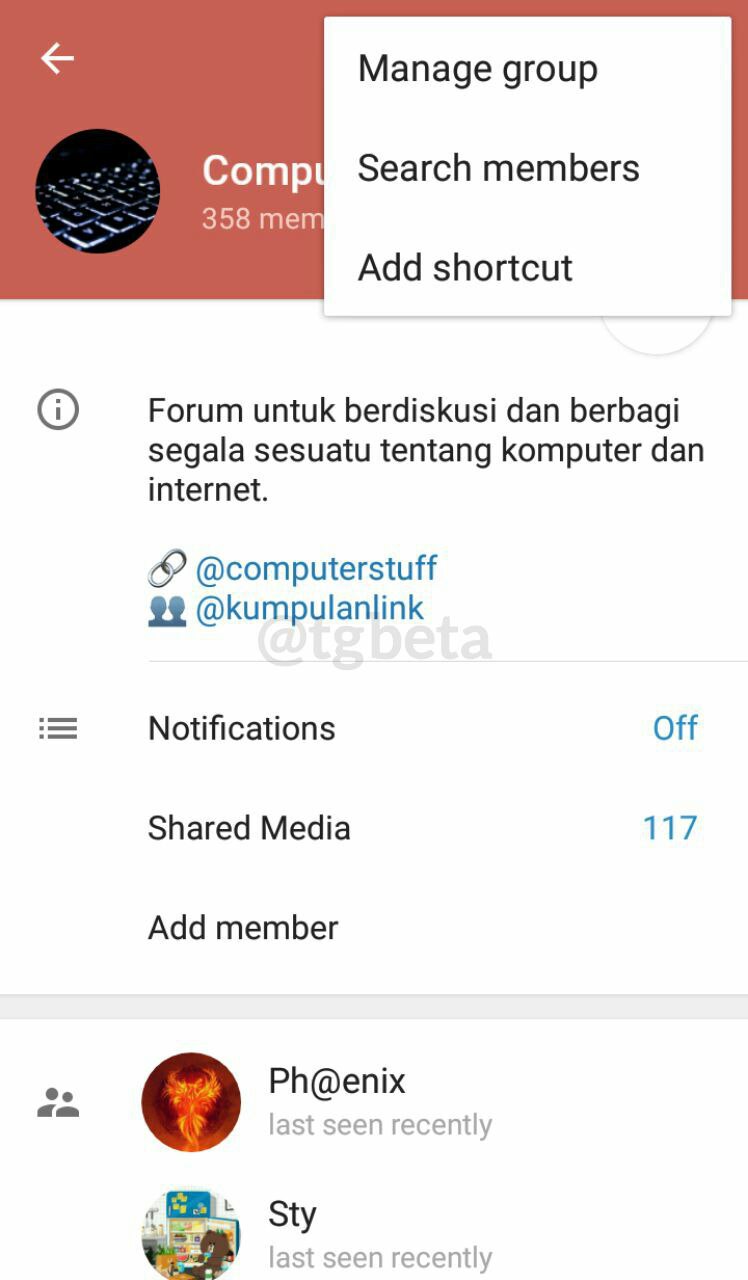The width and height of the screenshot is (748, 1280).
Task: View the group's keyboard profile photo
Action: (x=98, y=191)
